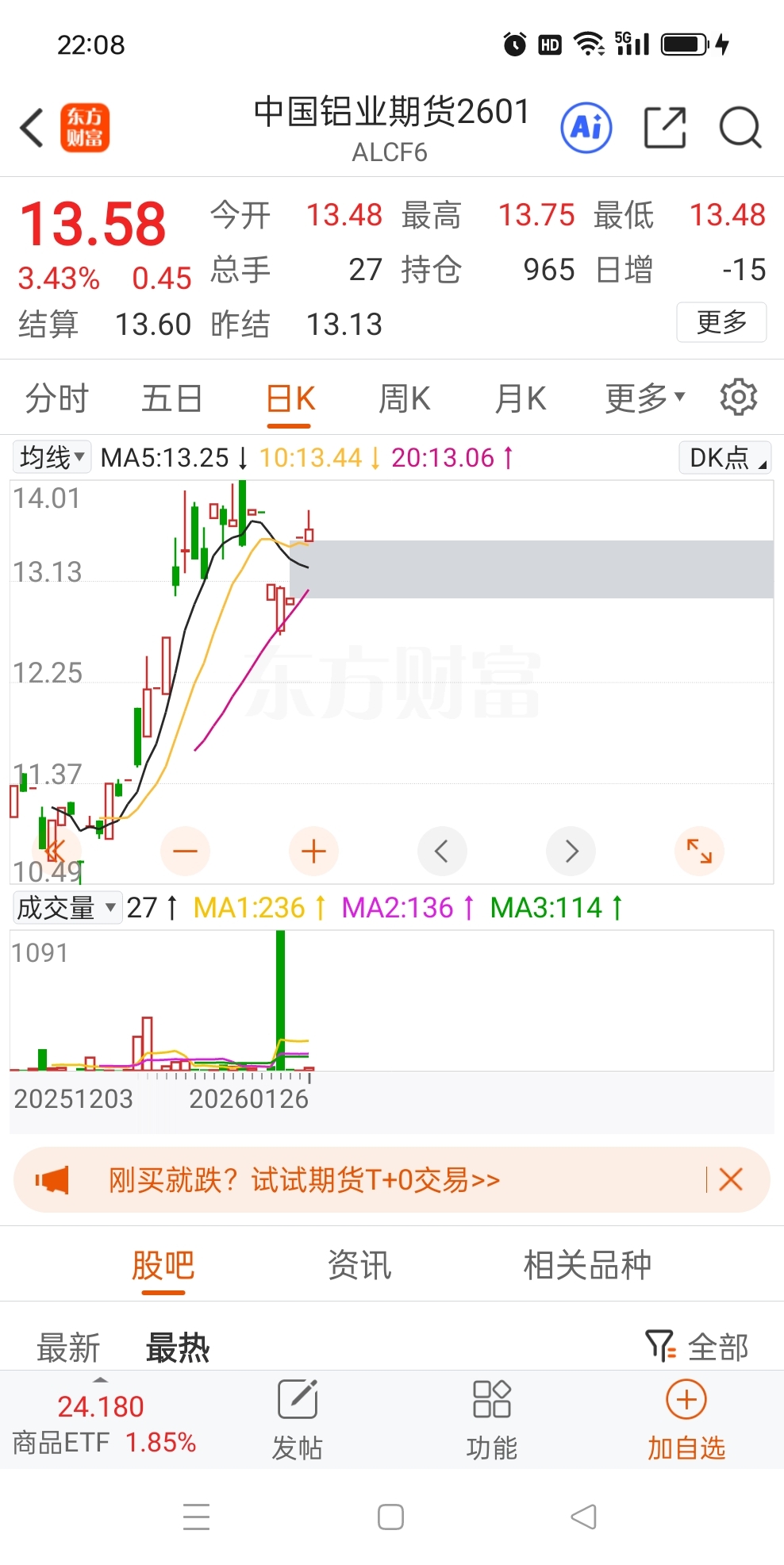Share this futures quote page
Viewport: 784px width, 1565px height.
pyautogui.click(x=664, y=128)
